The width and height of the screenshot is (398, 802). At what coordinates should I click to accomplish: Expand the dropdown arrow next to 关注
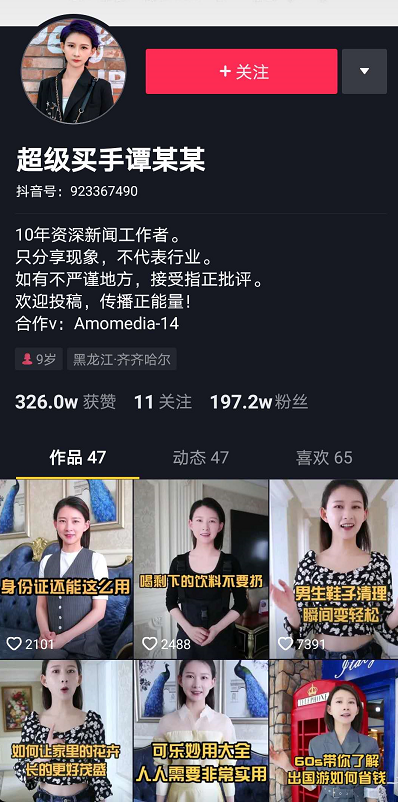click(364, 71)
